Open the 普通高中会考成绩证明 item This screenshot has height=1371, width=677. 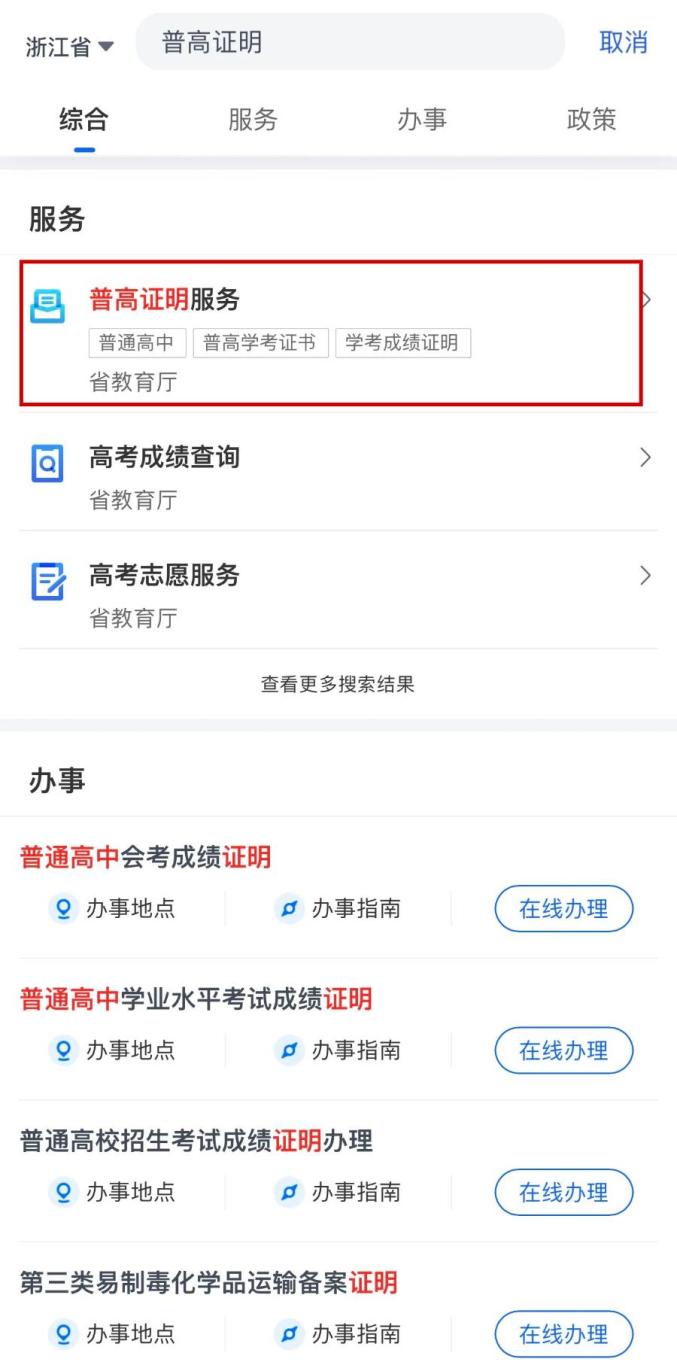tap(146, 857)
